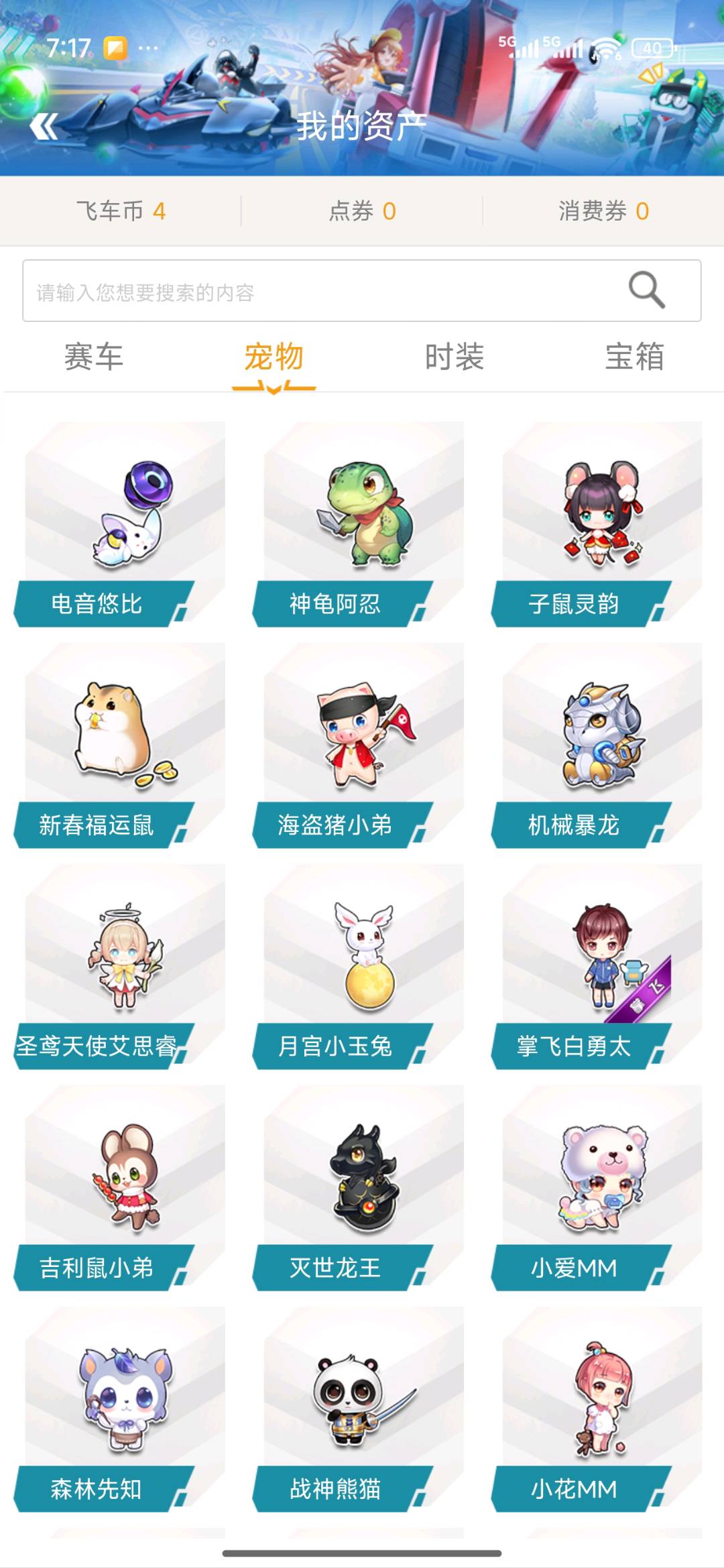Select the 新春福运鼠 pet
The width and height of the screenshot is (724, 1568).
coord(121,745)
